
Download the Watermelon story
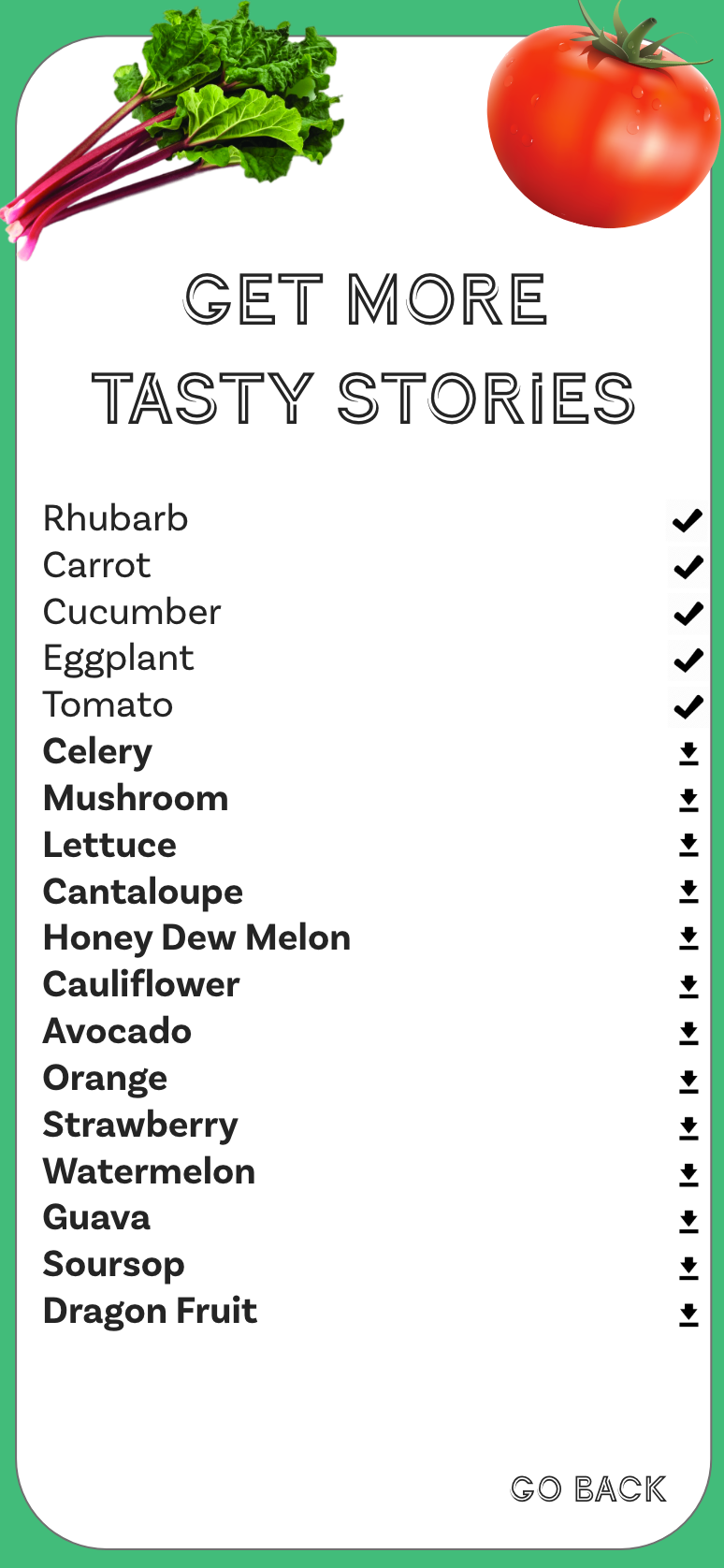click(688, 1175)
